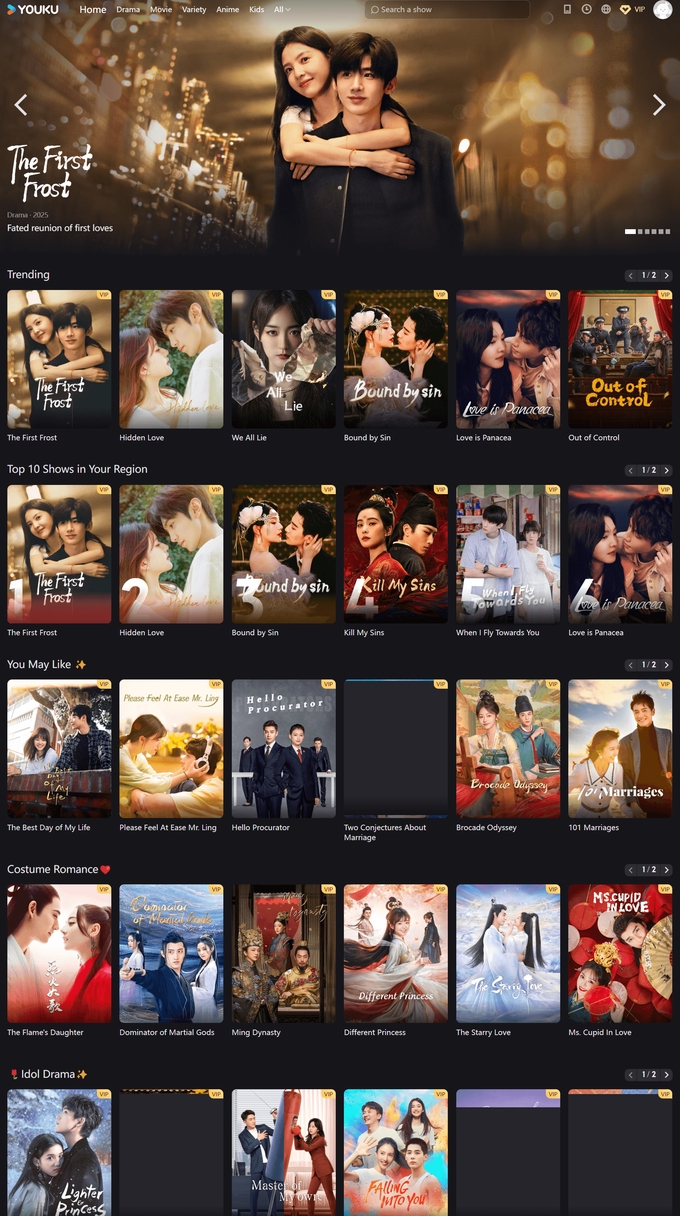Open the VIP membership button
The height and width of the screenshot is (1216, 680).
point(633,10)
